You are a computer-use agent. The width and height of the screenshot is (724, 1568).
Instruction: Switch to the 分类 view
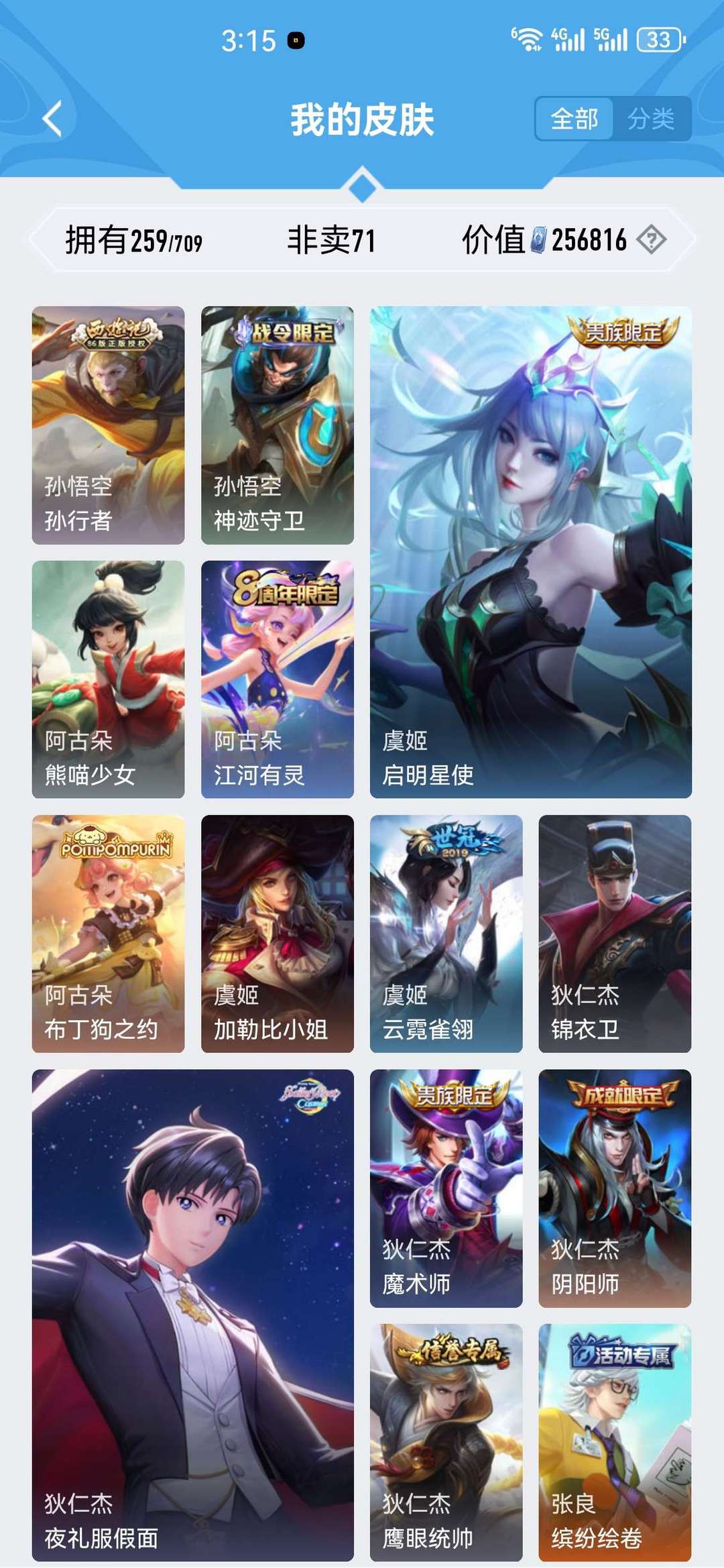coord(651,119)
